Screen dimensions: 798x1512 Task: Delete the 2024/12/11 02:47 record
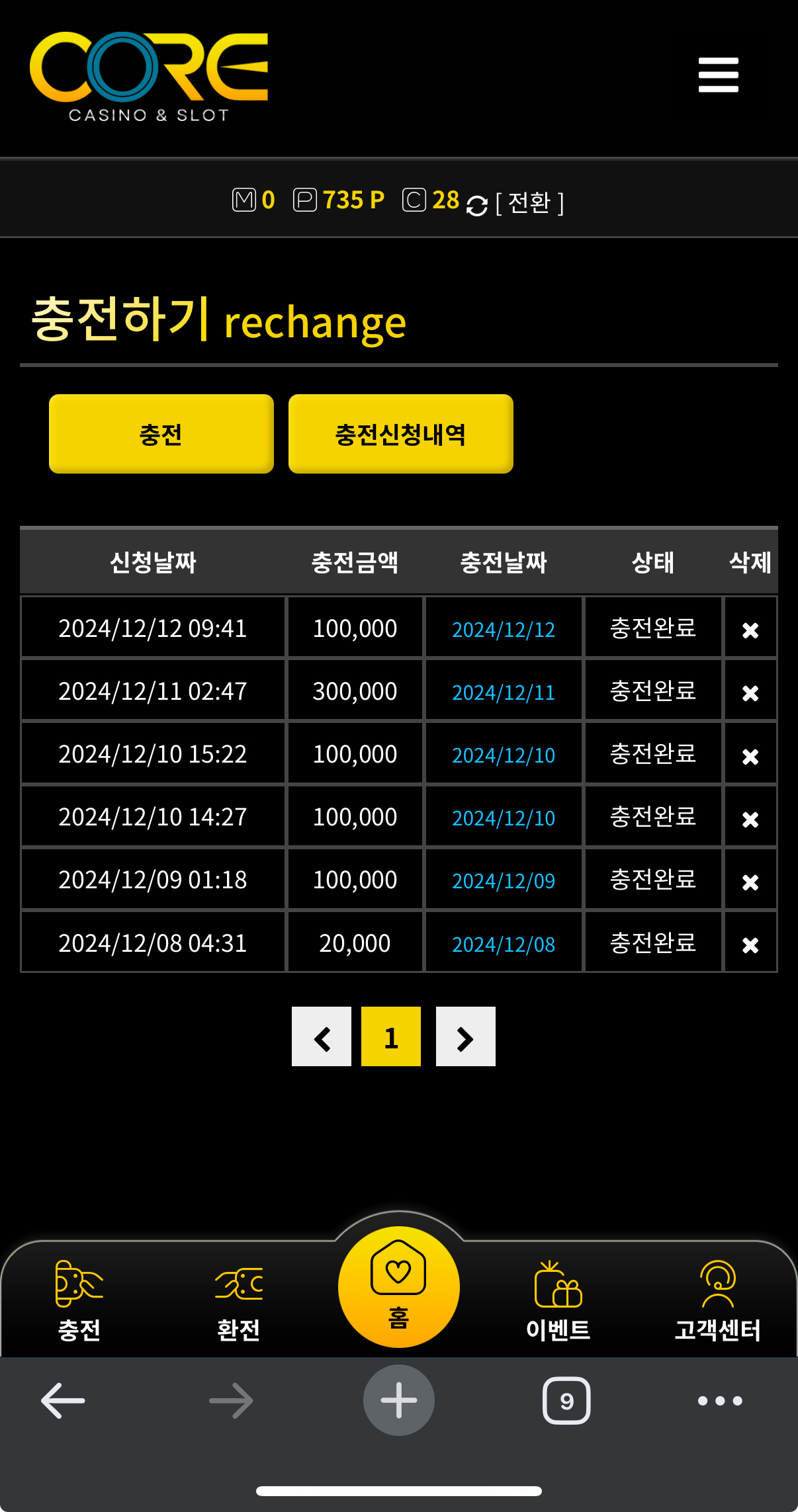[750, 693]
